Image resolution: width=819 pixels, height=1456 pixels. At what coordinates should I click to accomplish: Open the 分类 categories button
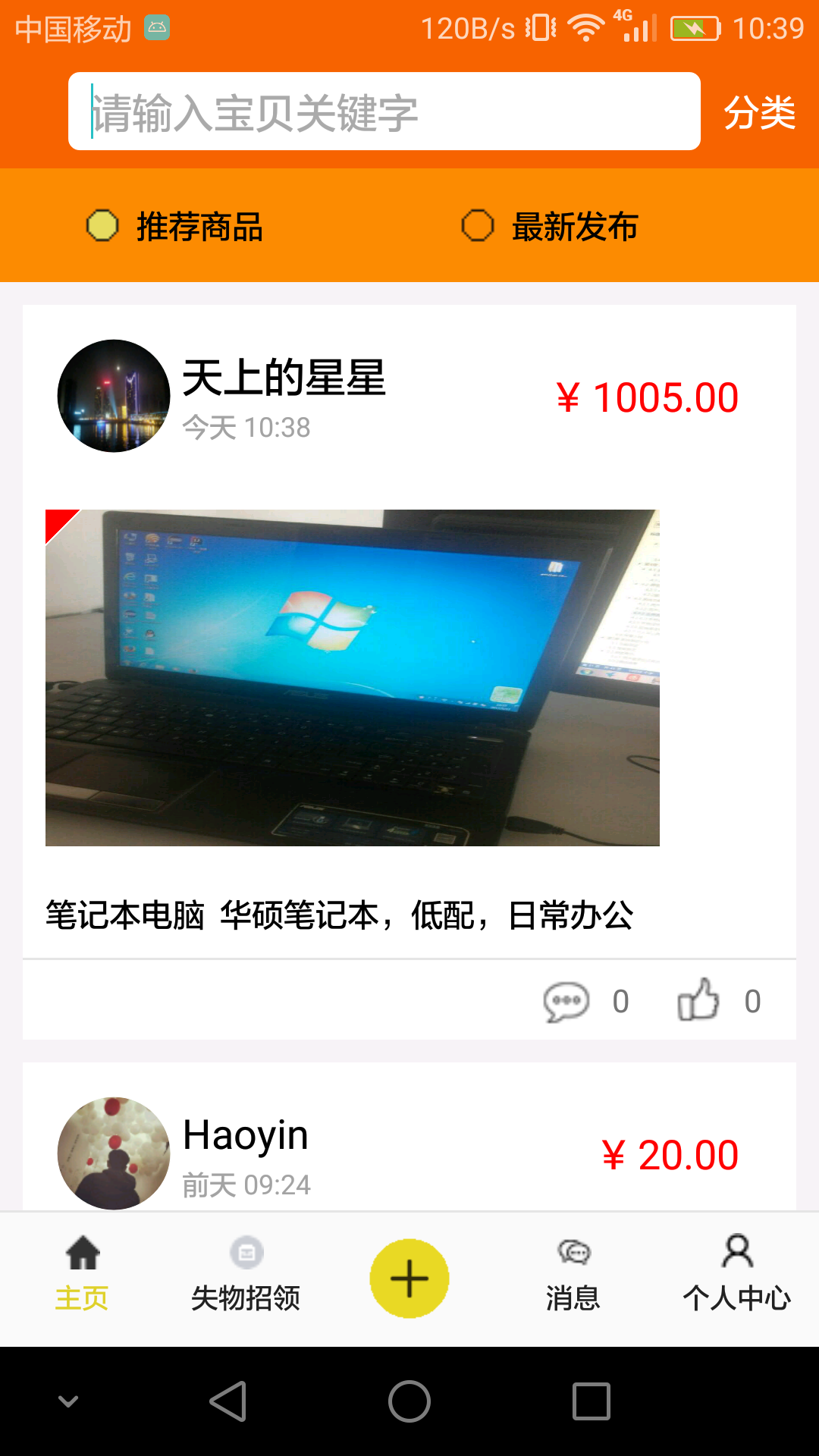pos(759,113)
